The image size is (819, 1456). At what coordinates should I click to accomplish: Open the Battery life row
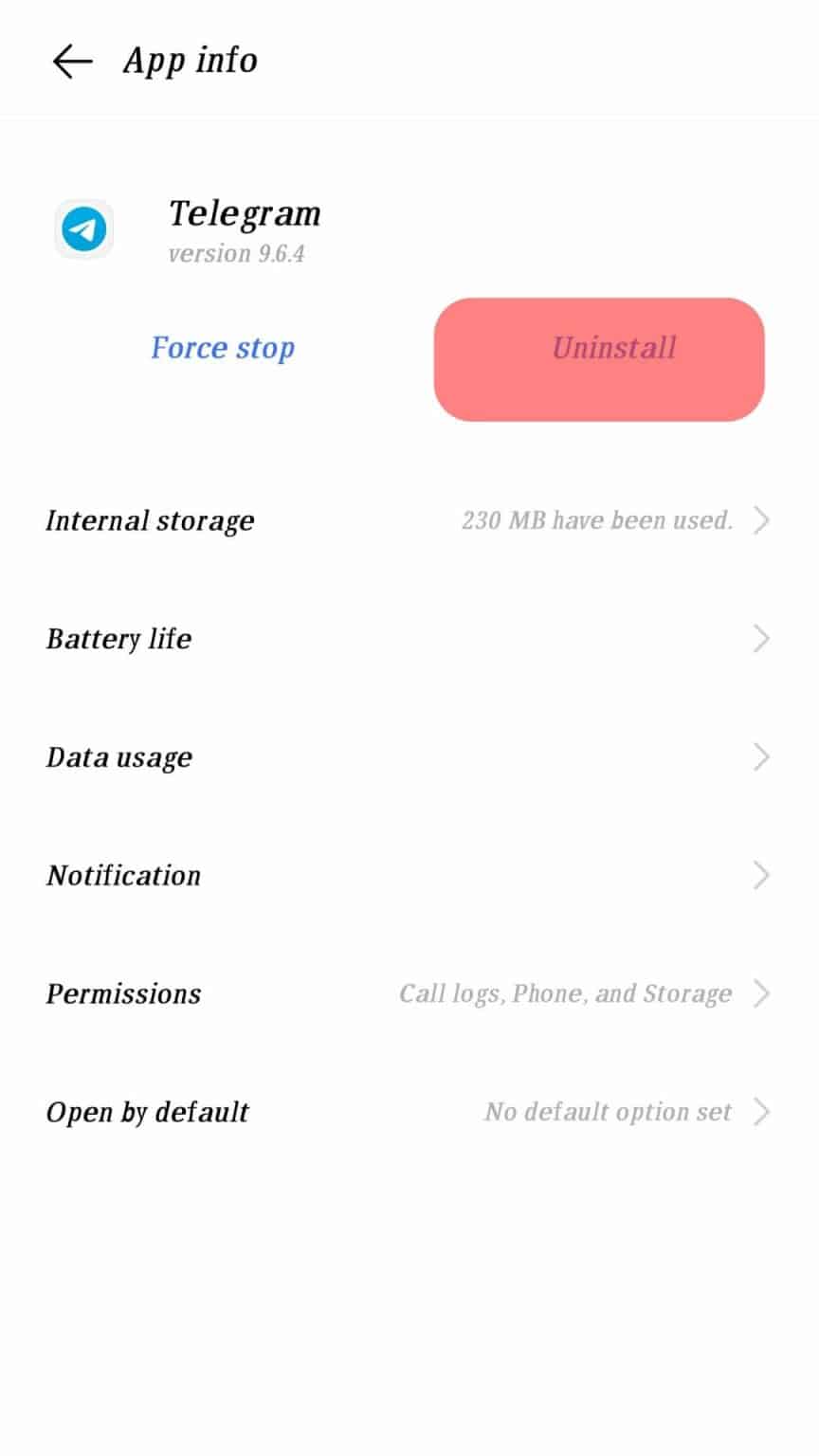118,638
